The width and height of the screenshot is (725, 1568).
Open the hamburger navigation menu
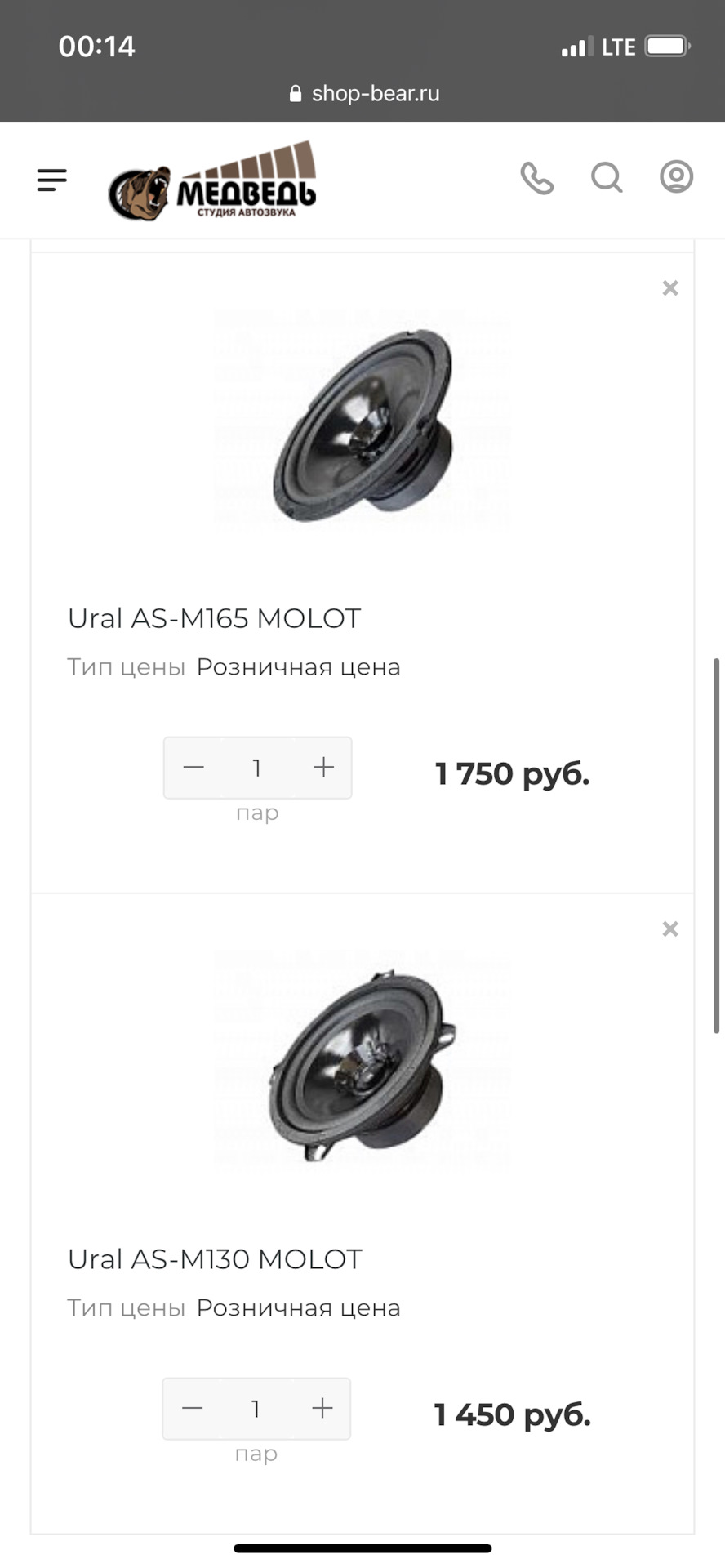click(51, 180)
